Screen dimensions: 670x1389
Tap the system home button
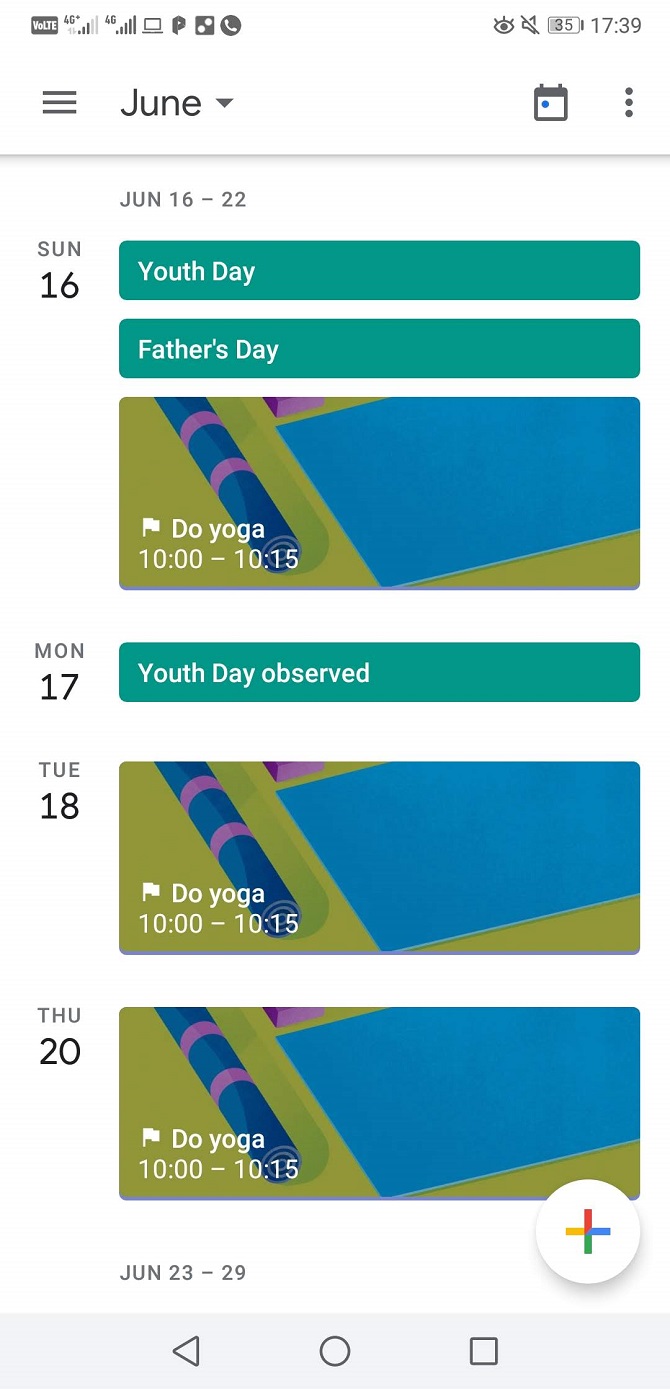[x=335, y=1351]
